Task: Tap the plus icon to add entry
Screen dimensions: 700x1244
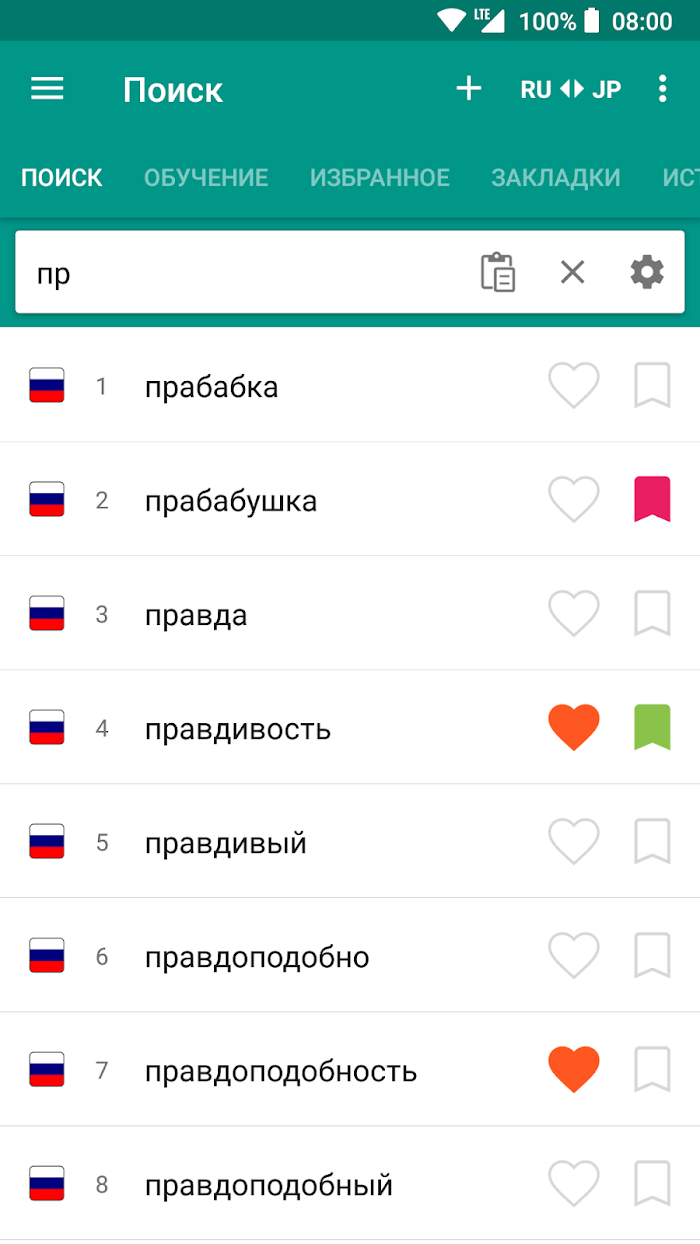Action: click(468, 89)
